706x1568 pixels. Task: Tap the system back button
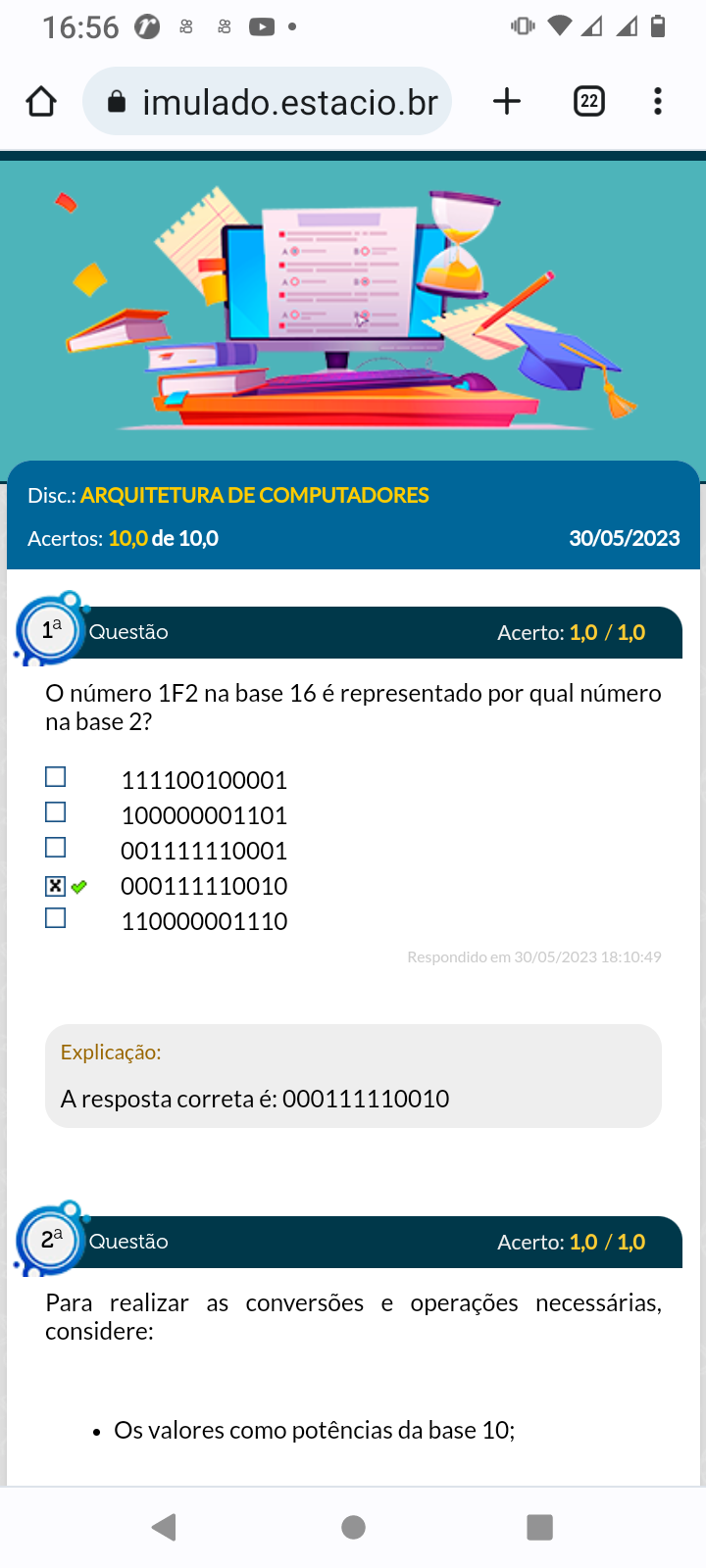(165, 1527)
